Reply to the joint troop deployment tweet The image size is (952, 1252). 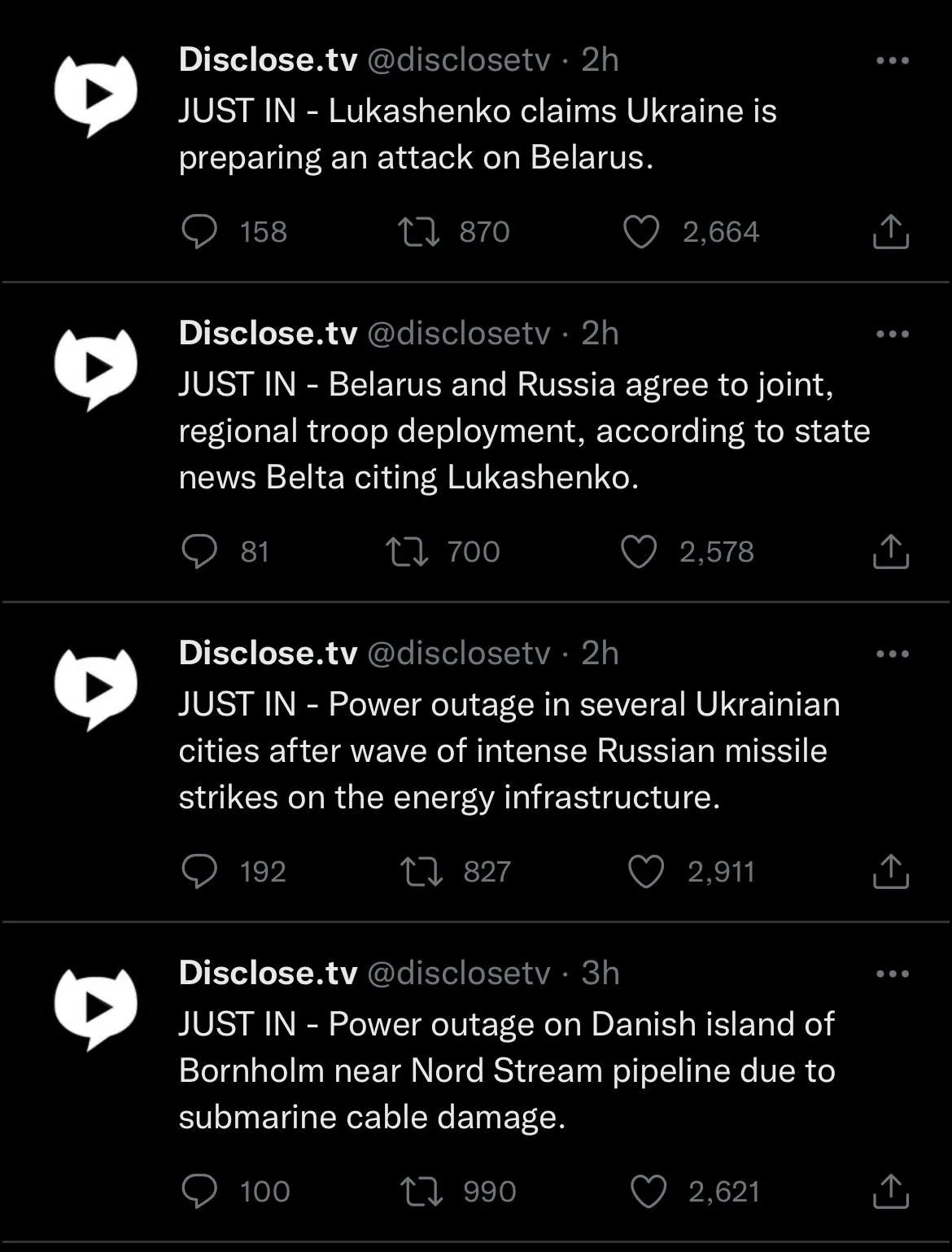pyautogui.click(x=199, y=552)
